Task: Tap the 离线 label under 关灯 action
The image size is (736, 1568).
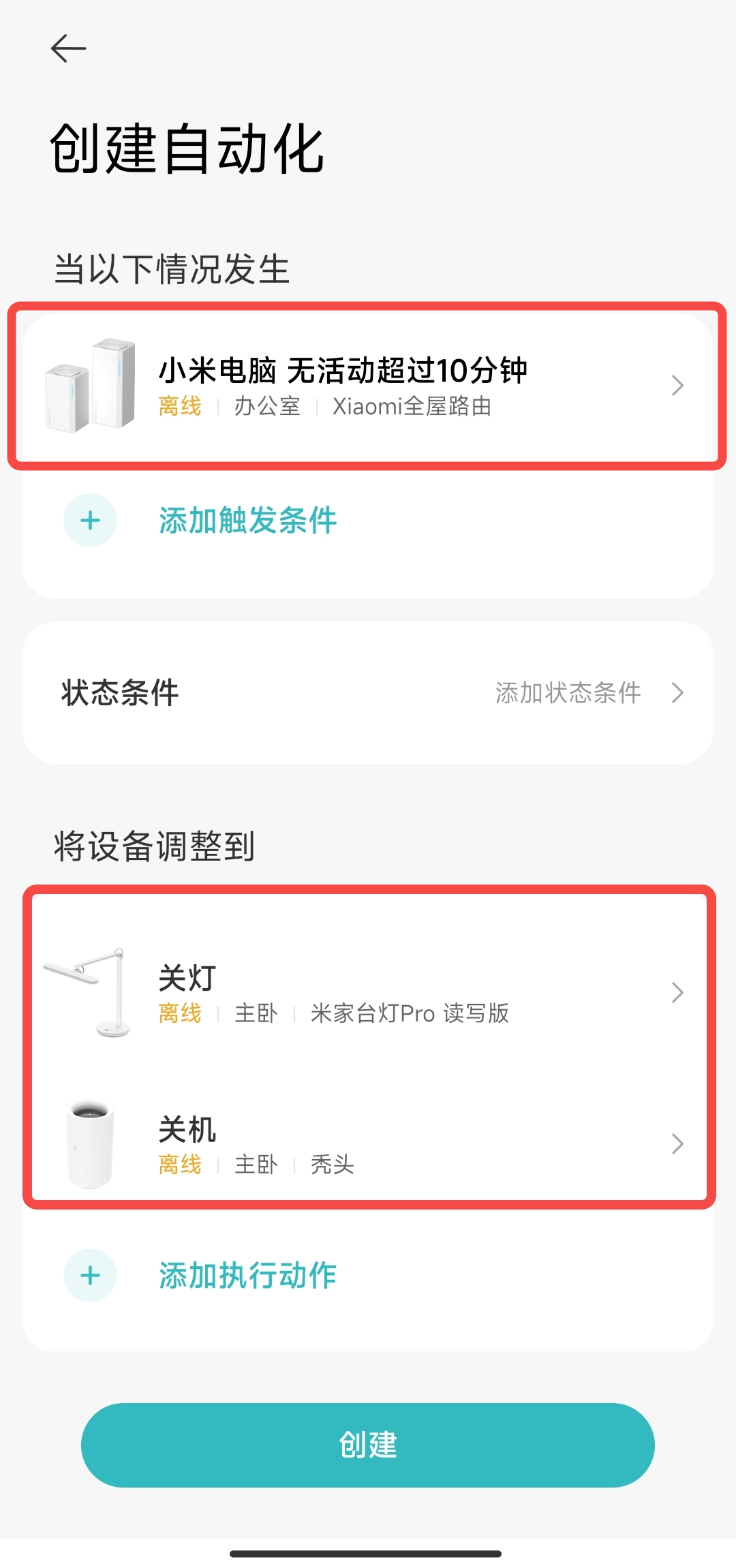Action: click(x=179, y=1013)
